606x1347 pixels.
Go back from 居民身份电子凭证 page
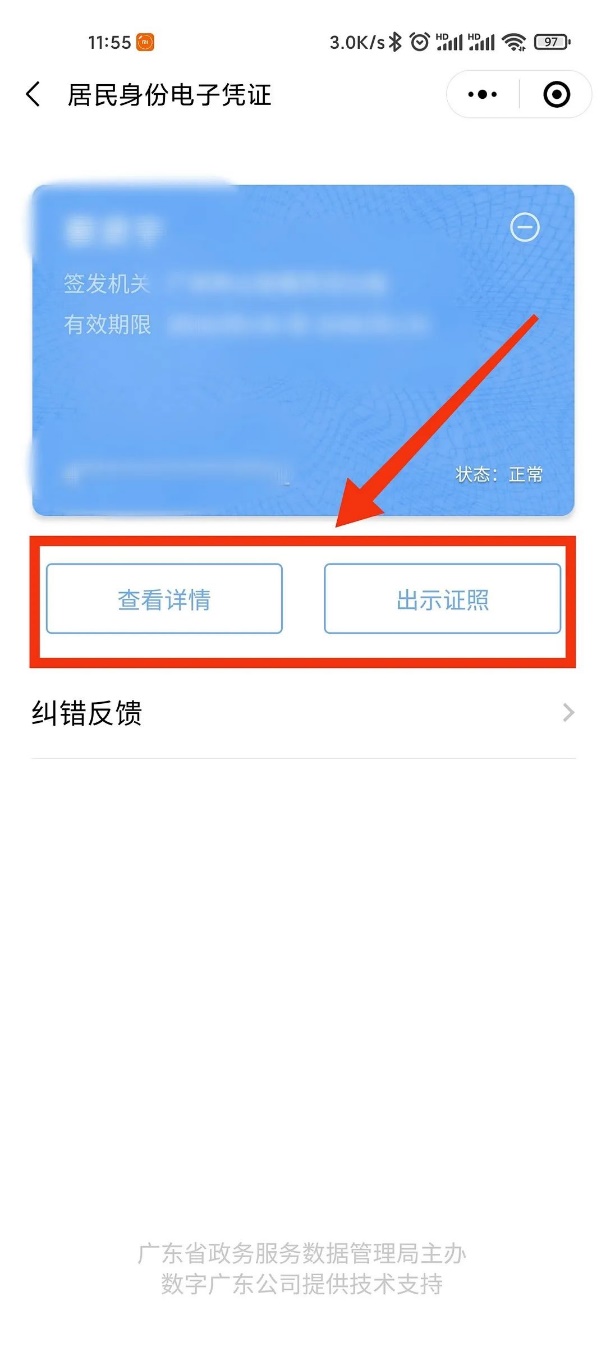pos(34,95)
